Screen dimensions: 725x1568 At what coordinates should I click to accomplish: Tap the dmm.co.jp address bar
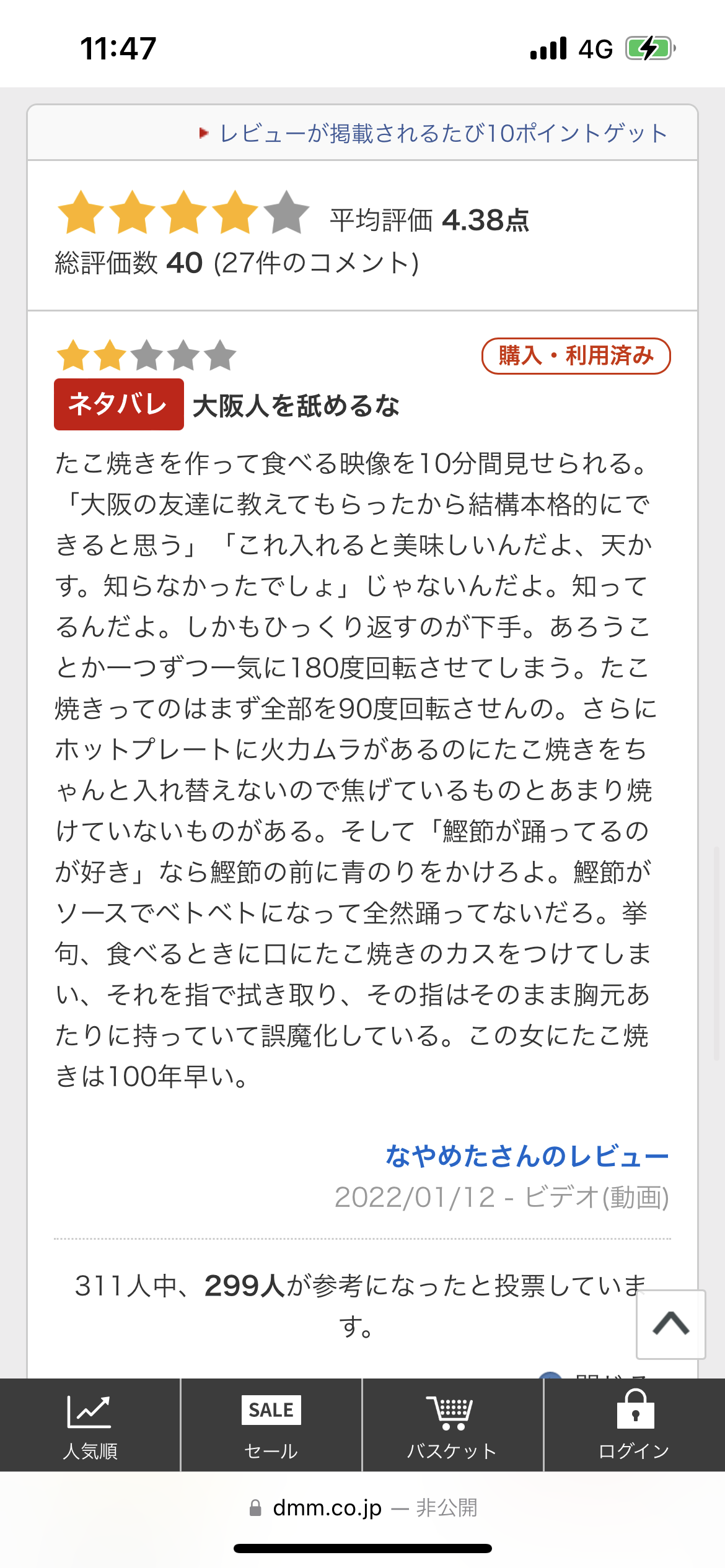tap(362, 1507)
